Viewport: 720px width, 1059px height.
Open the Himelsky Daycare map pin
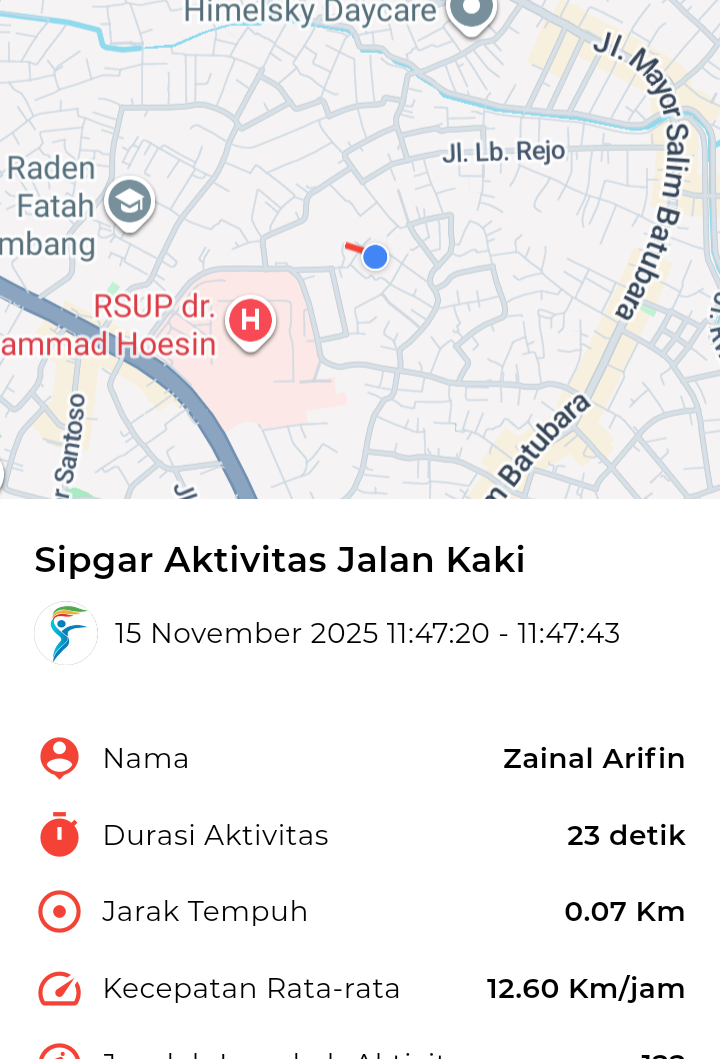tap(470, 12)
